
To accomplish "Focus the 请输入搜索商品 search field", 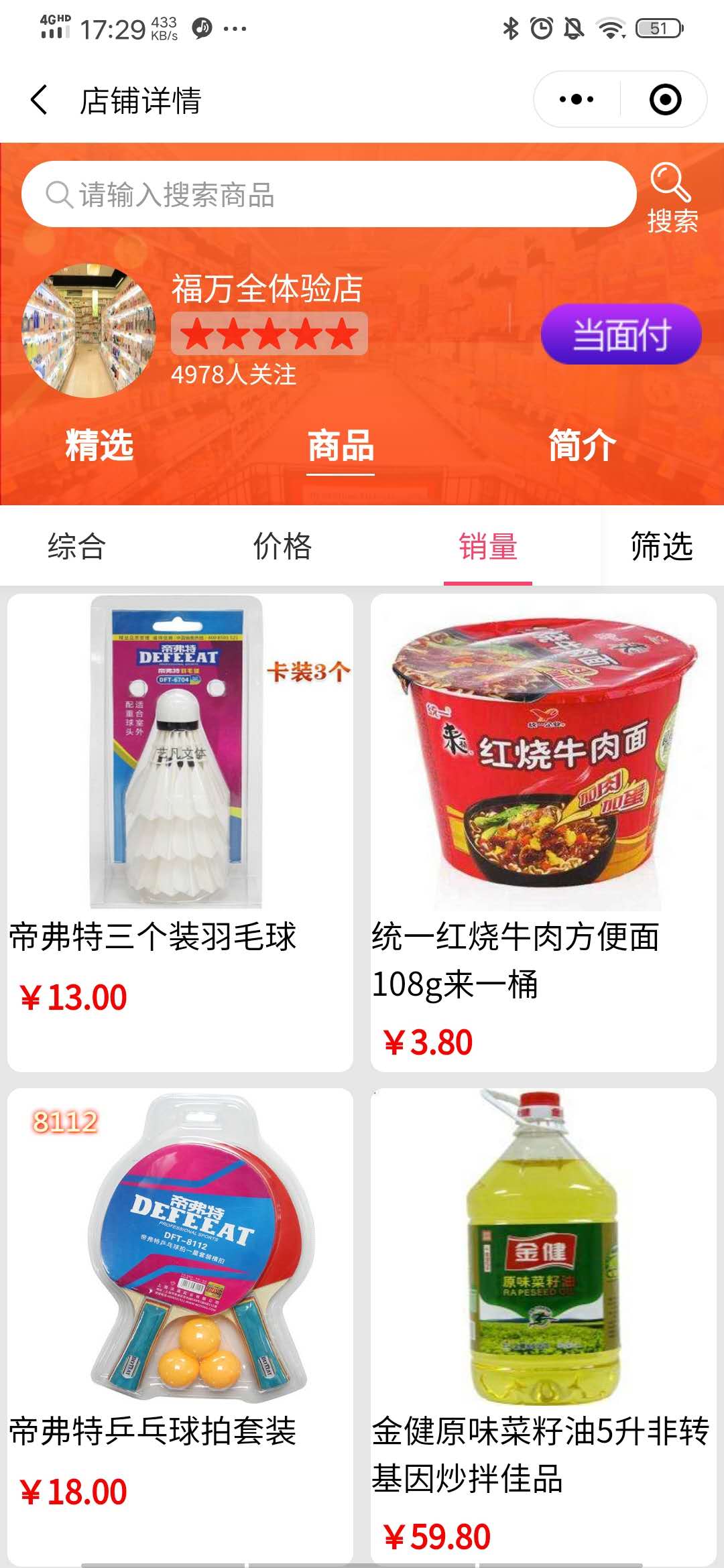I will (328, 194).
